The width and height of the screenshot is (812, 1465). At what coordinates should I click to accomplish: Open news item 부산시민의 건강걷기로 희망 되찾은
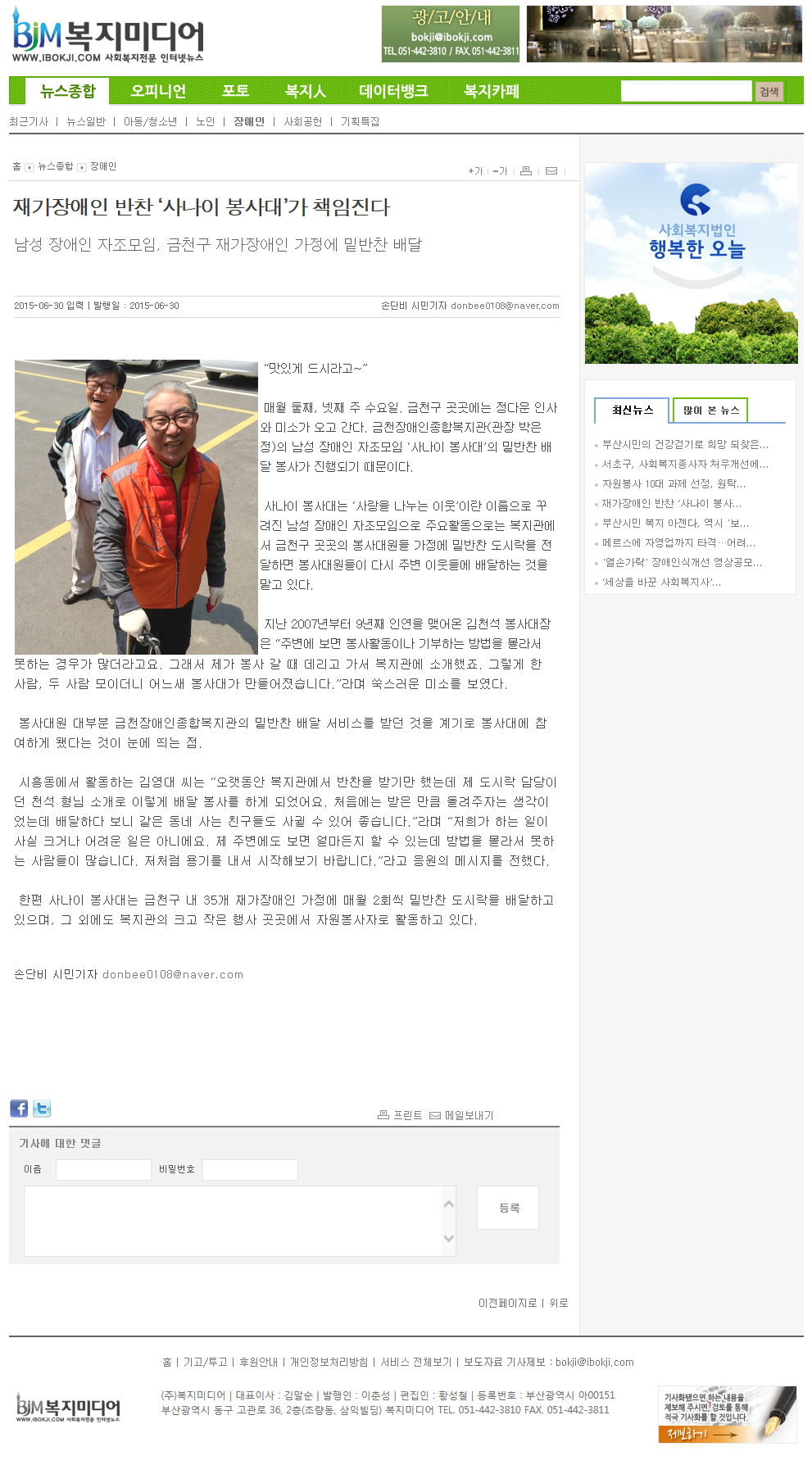click(x=685, y=444)
